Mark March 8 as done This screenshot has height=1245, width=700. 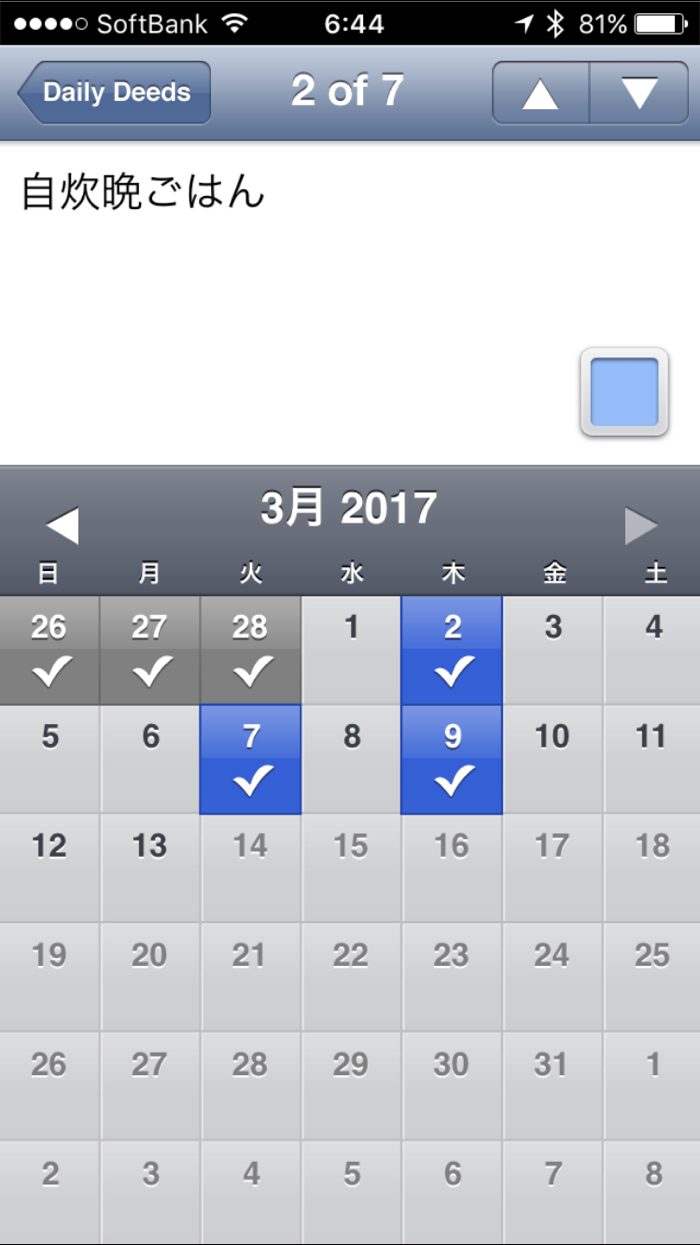point(351,759)
